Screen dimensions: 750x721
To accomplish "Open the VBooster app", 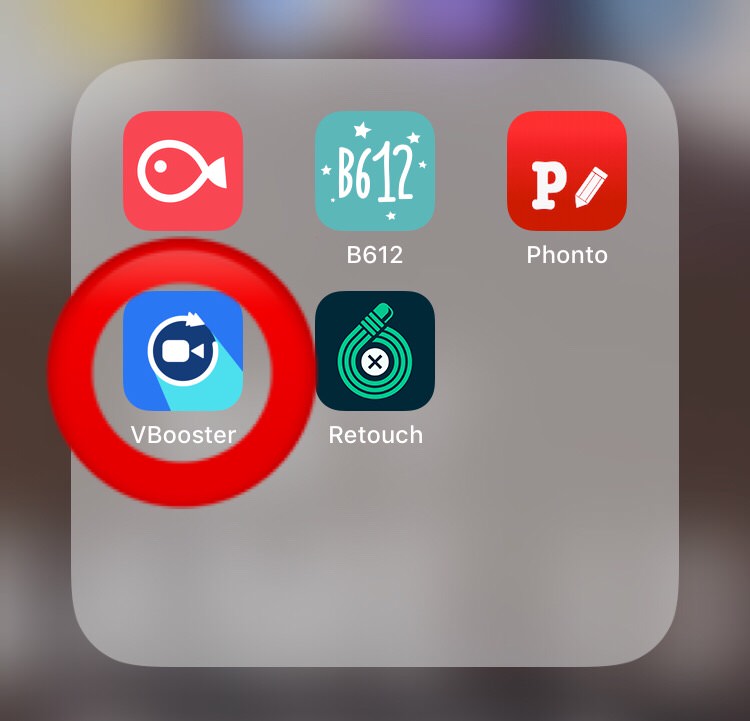I will tap(183, 351).
